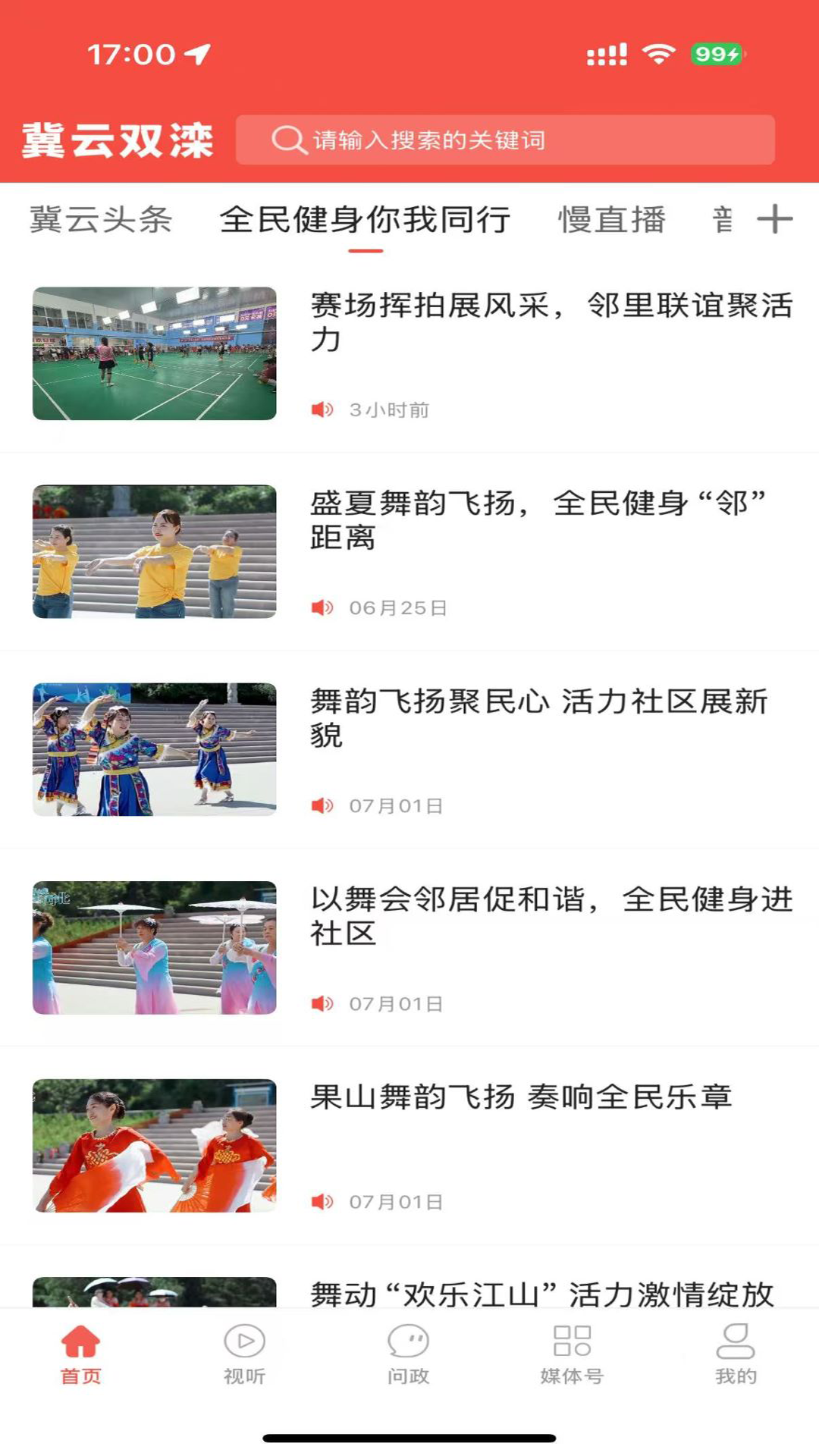The image size is (819, 1456).
Task: Tap audio icon on 舞韵飞扬聚民心 item
Action: click(x=322, y=806)
